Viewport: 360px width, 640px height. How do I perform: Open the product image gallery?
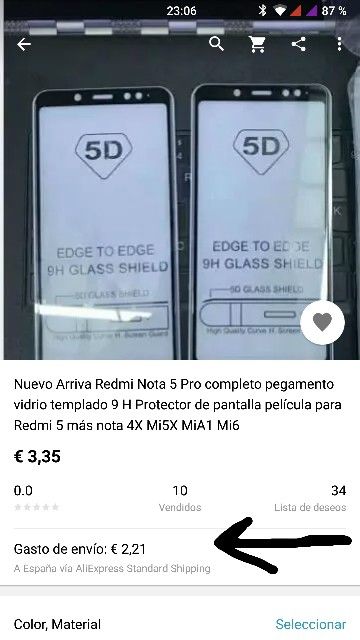coord(180,196)
